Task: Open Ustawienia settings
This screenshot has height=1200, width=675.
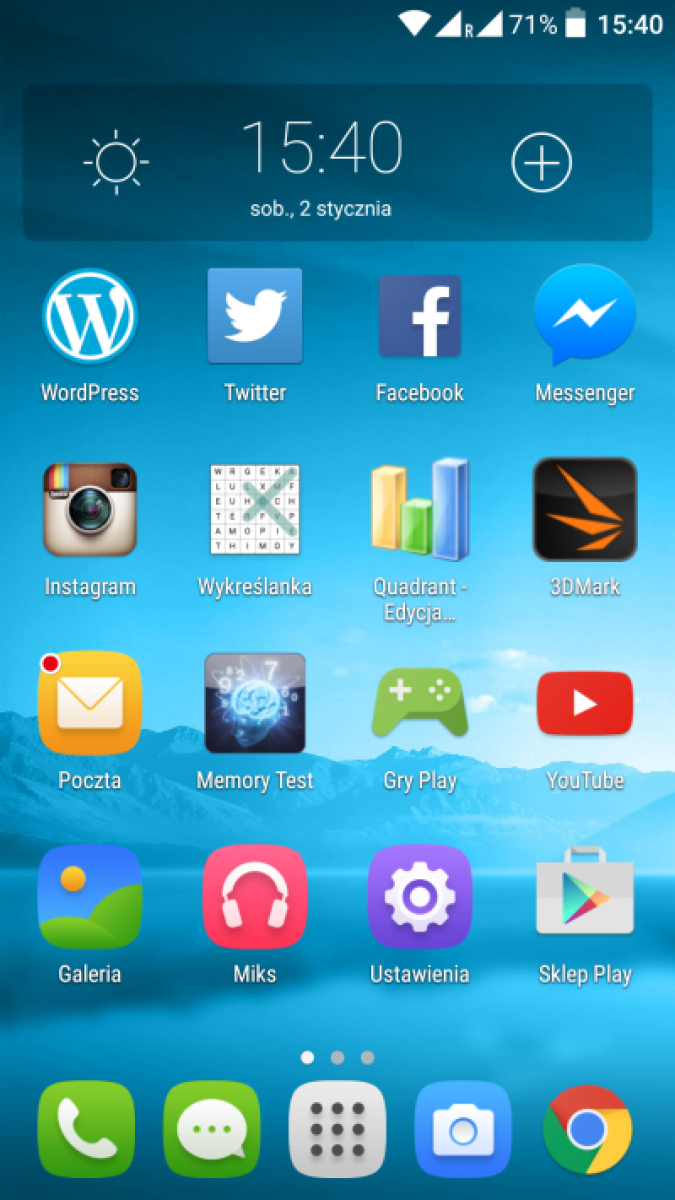Action: click(x=419, y=896)
